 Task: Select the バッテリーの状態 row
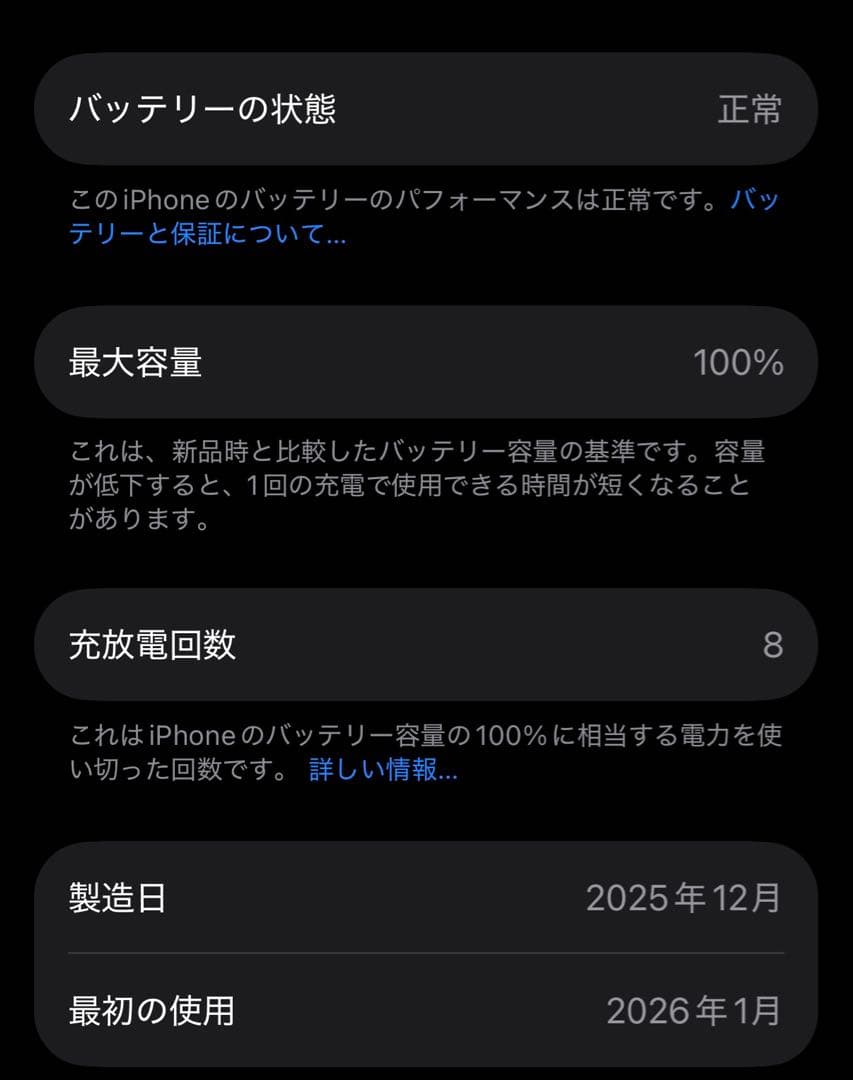426,110
